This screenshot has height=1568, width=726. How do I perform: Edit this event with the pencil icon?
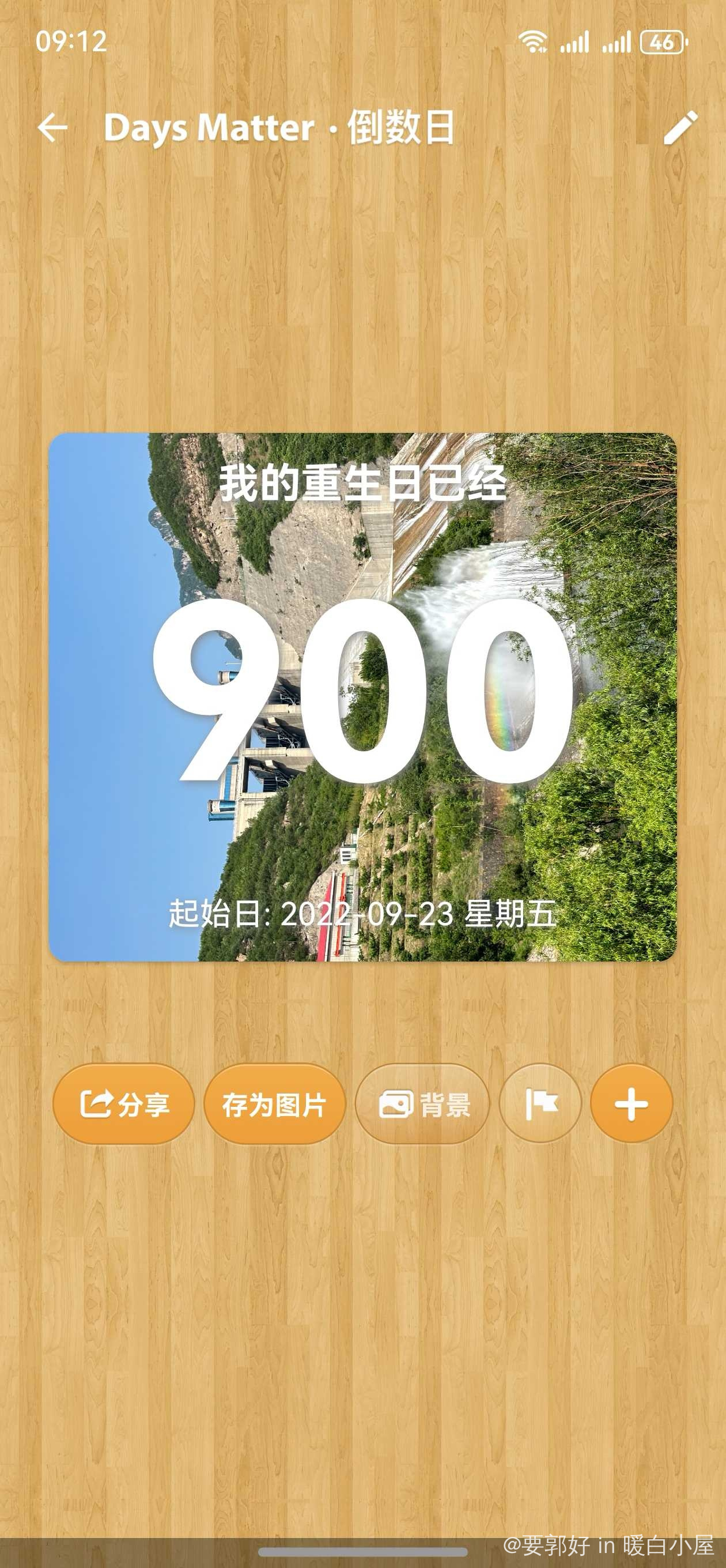tap(680, 128)
